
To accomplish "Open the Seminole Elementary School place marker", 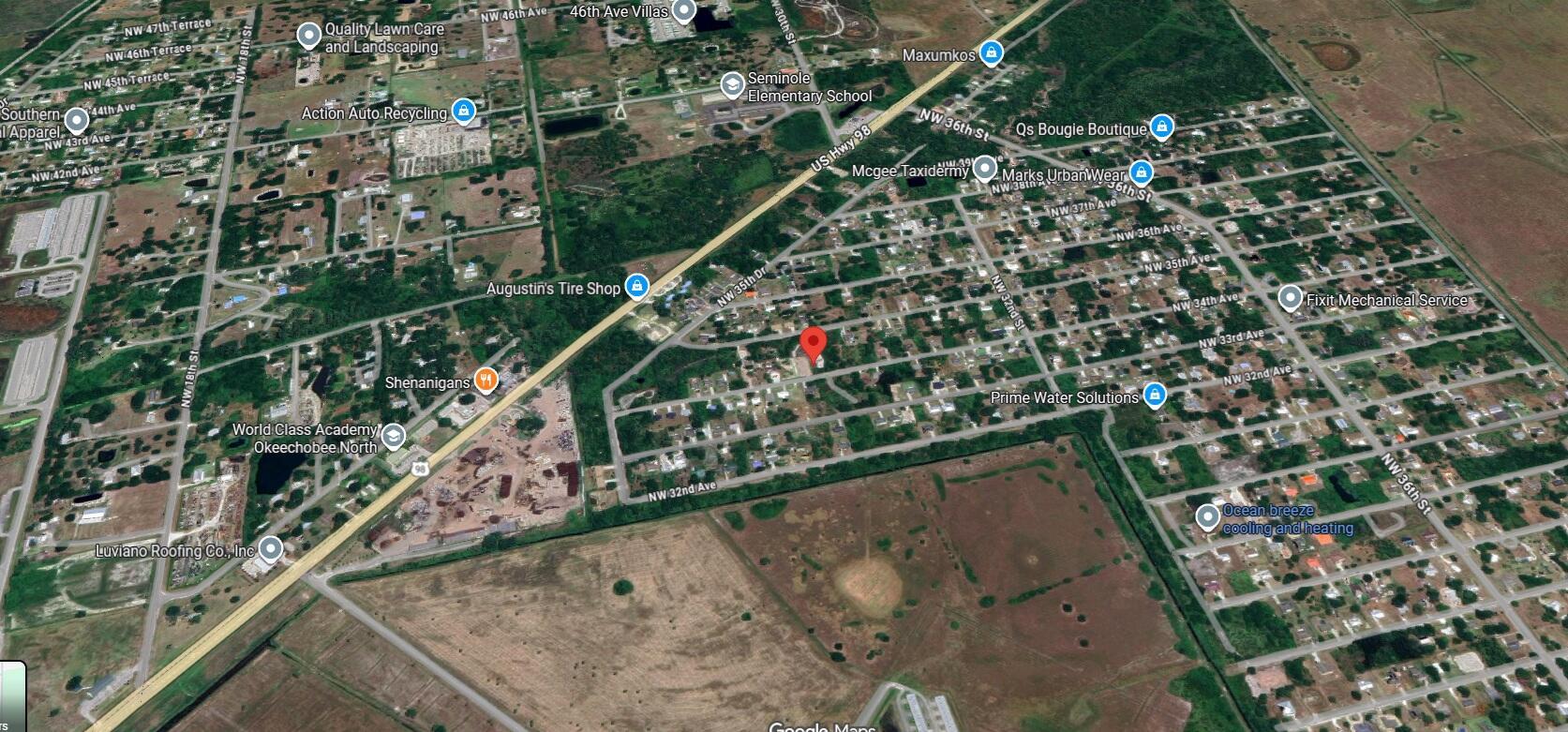I will (x=732, y=86).
